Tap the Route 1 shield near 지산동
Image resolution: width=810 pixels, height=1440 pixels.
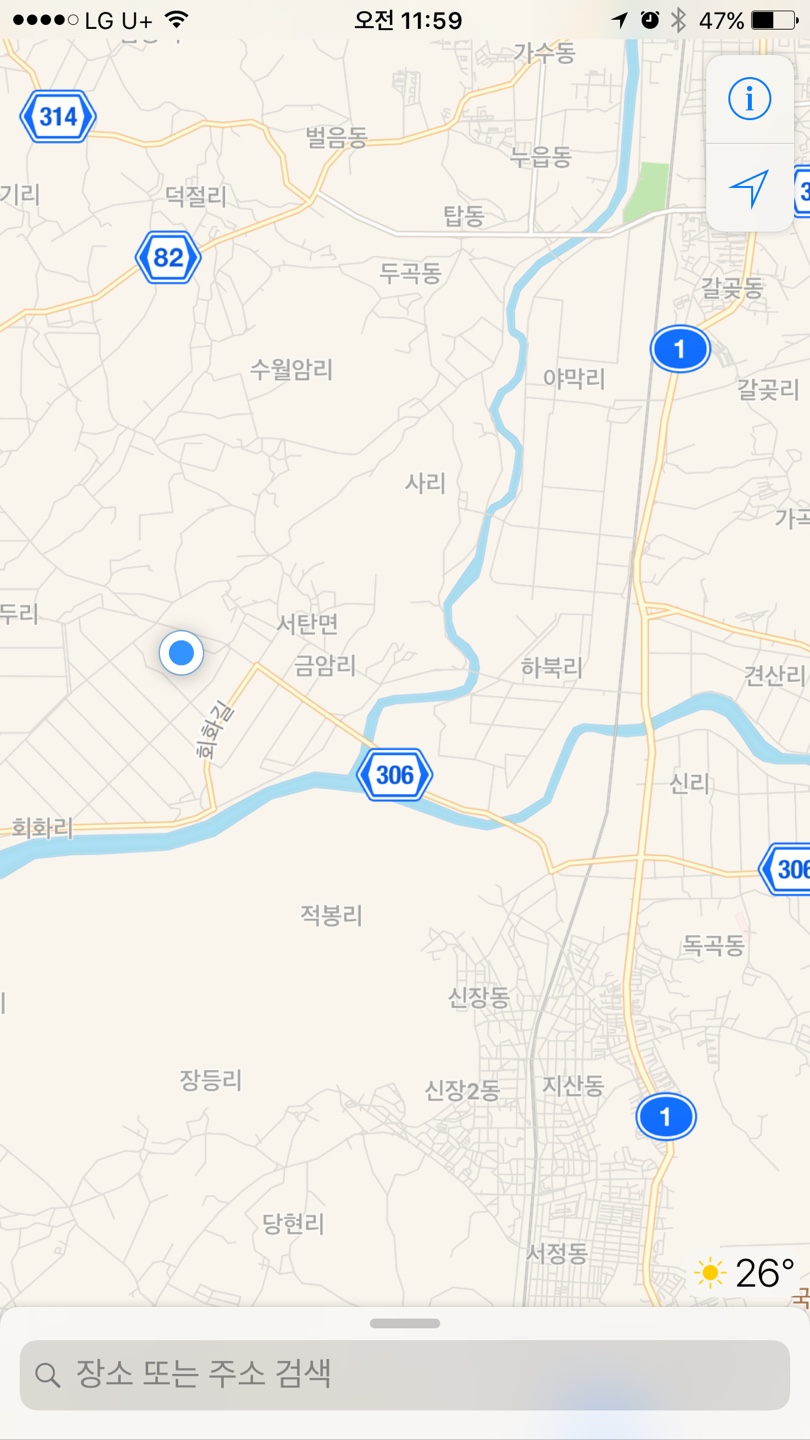click(x=665, y=1117)
